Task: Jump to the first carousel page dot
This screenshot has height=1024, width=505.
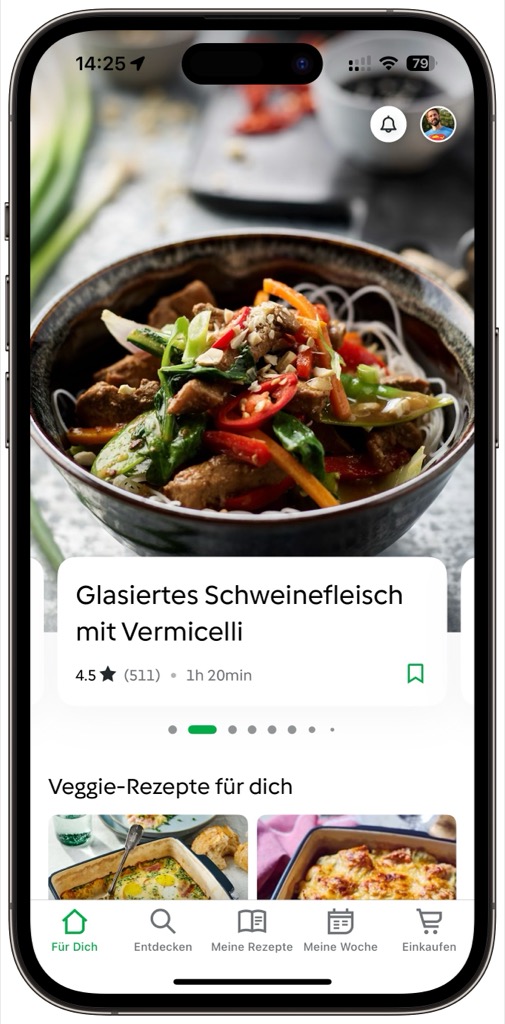Action: click(x=172, y=729)
